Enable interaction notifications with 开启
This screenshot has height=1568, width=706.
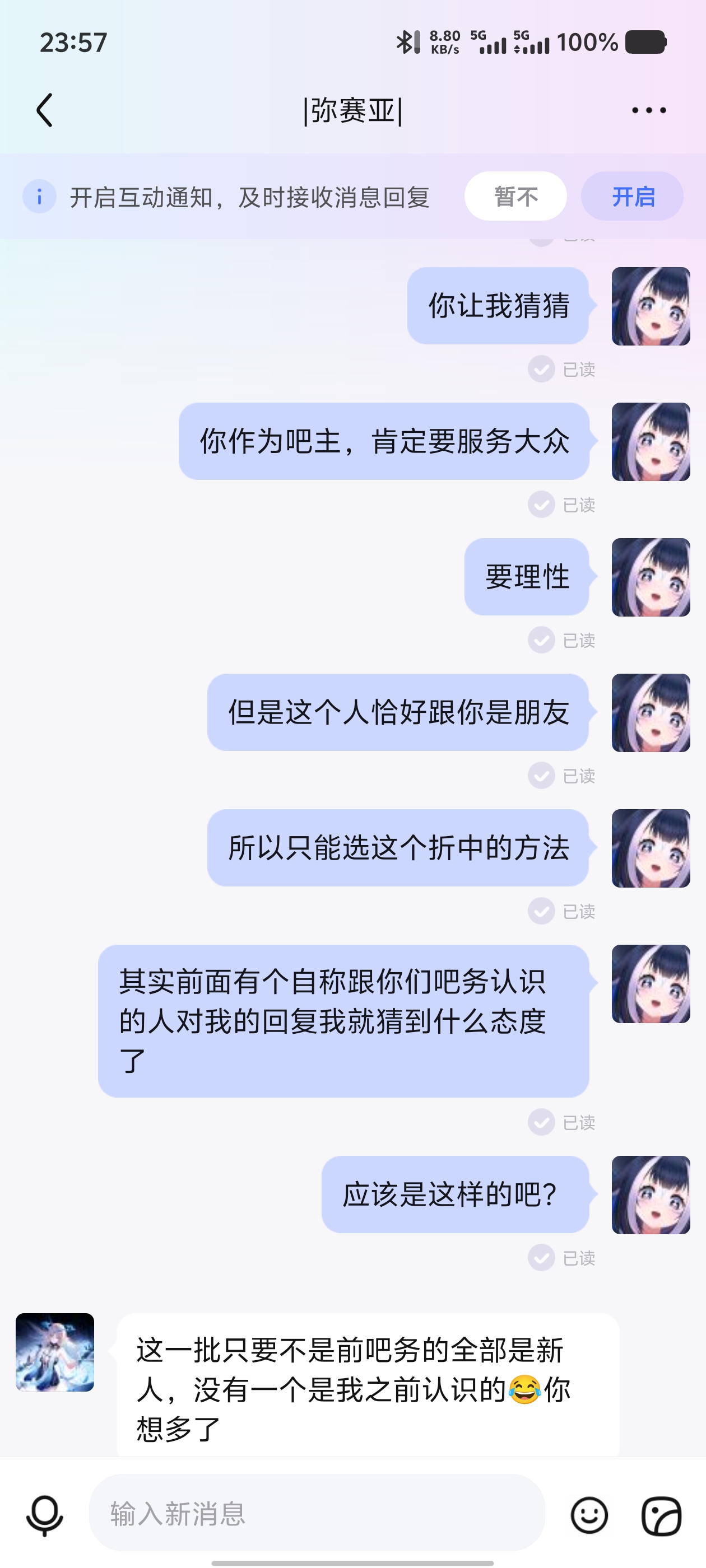[631, 197]
